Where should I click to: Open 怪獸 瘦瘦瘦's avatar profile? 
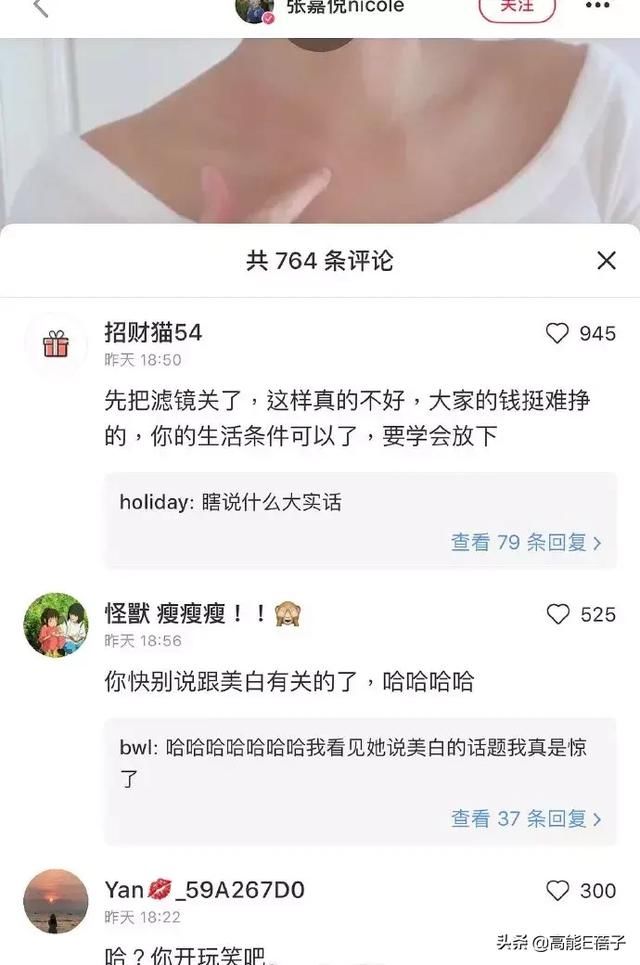pos(56,625)
